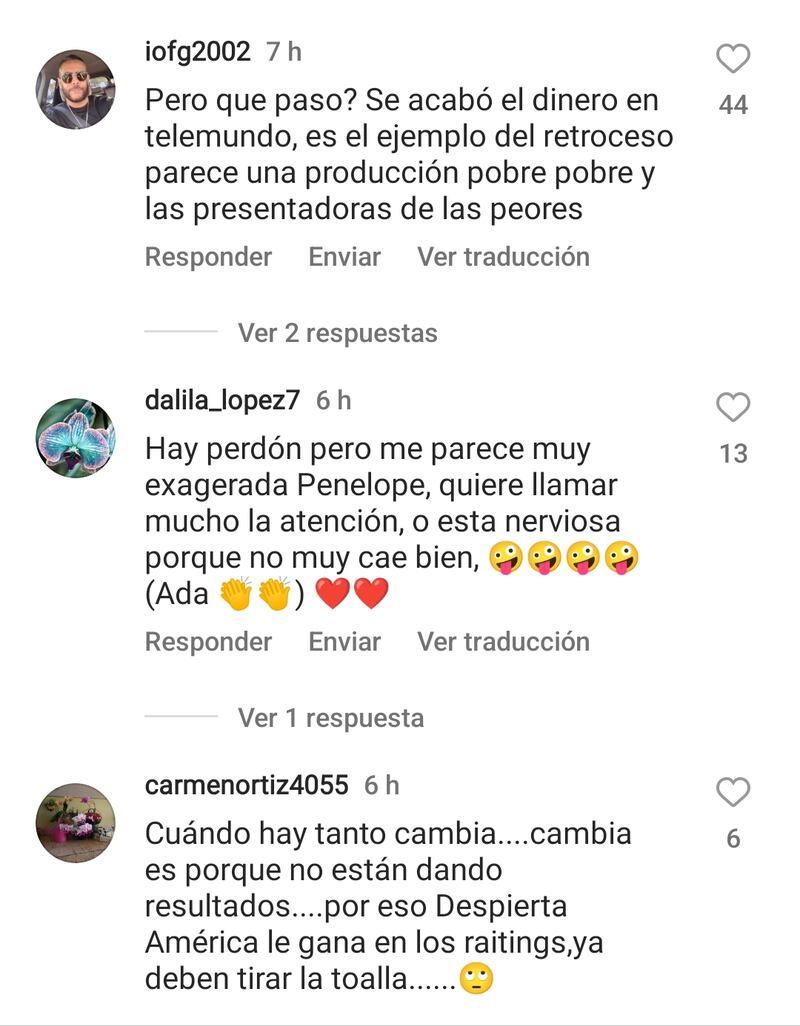Like dalila_lopez7's comment
800x1026 pixels.
tap(733, 407)
